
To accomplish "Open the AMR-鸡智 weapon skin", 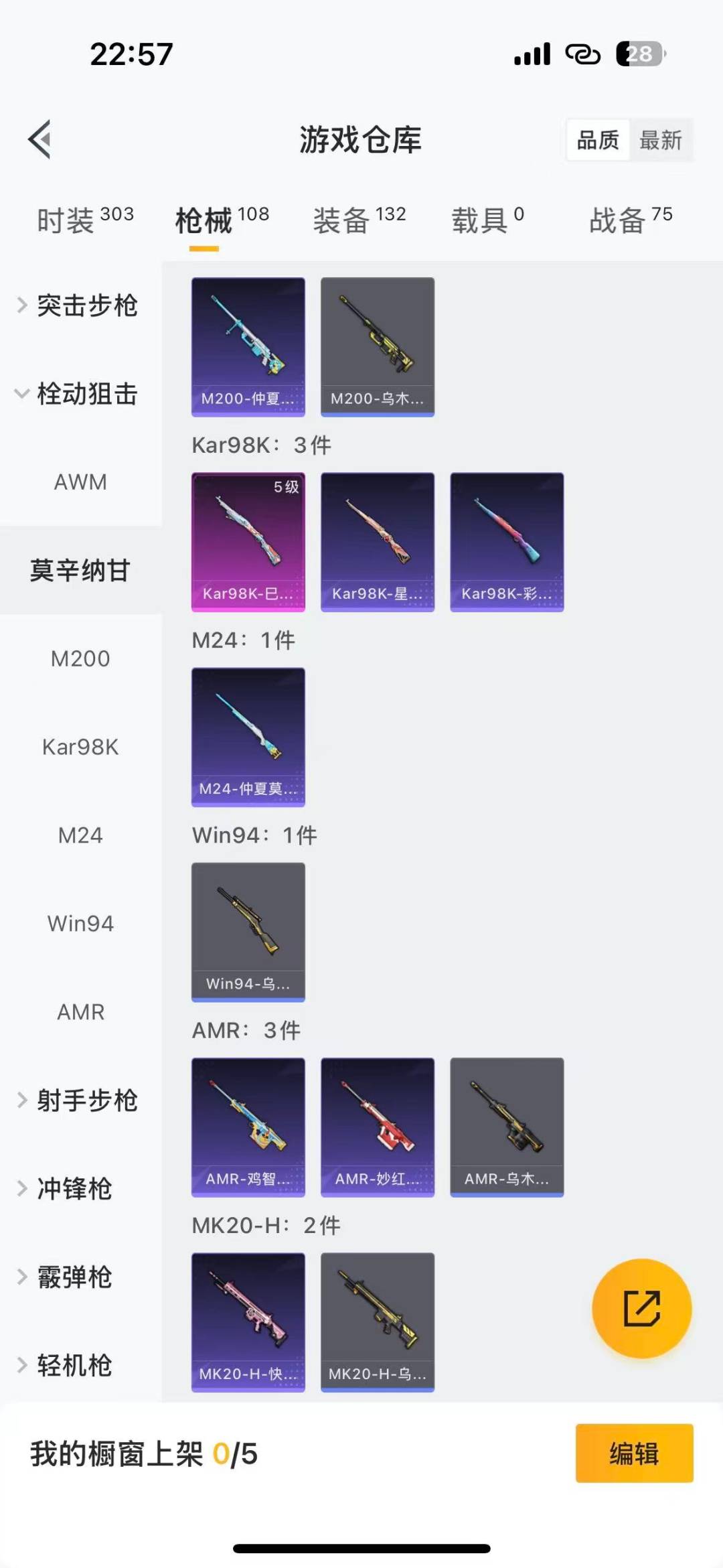I will click(248, 1127).
